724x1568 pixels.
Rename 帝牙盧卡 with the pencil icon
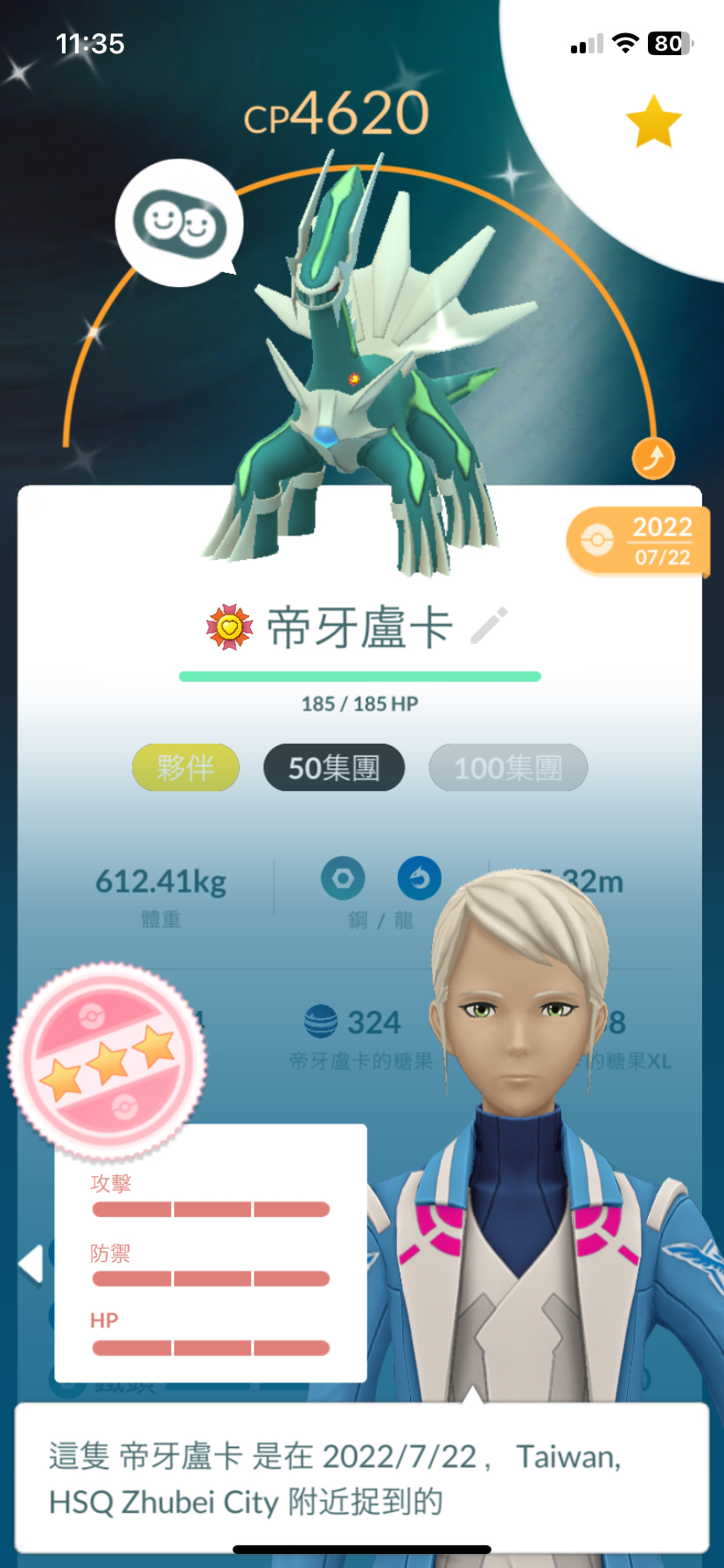click(x=488, y=626)
